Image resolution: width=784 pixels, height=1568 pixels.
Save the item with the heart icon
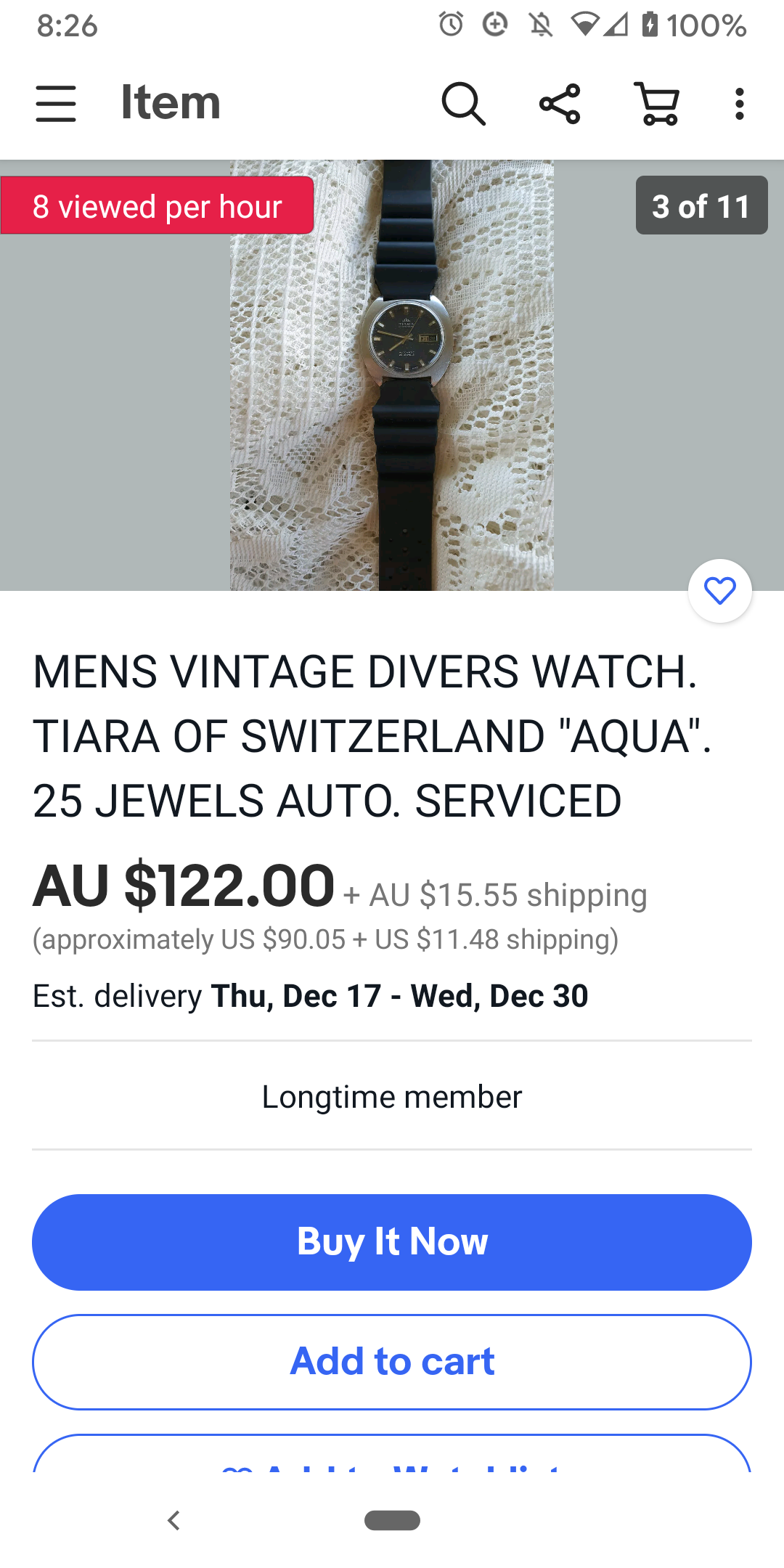pyautogui.click(x=719, y=591)
